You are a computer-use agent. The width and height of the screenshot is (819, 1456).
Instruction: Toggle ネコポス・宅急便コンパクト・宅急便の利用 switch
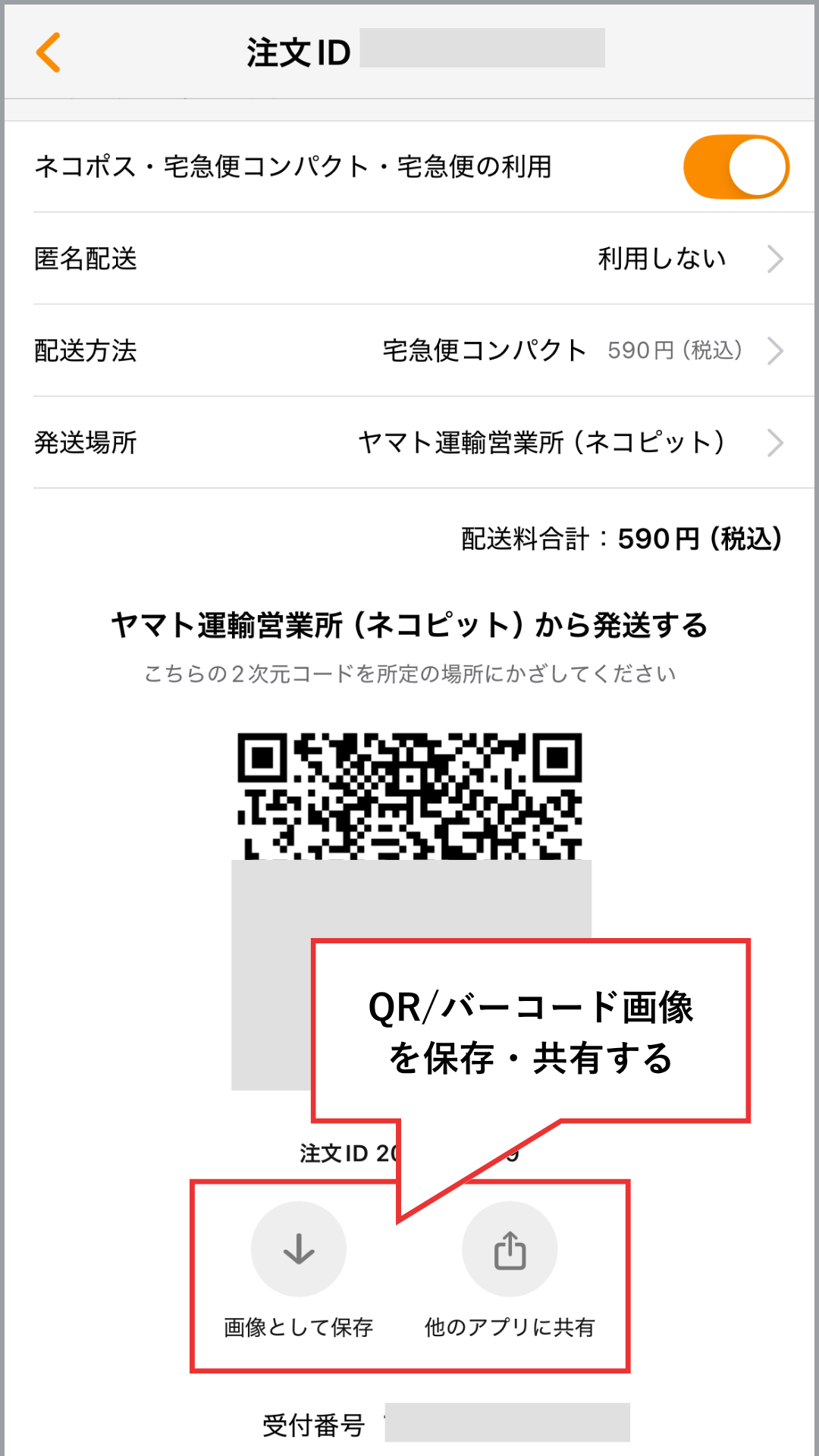[x=736, y=167]
